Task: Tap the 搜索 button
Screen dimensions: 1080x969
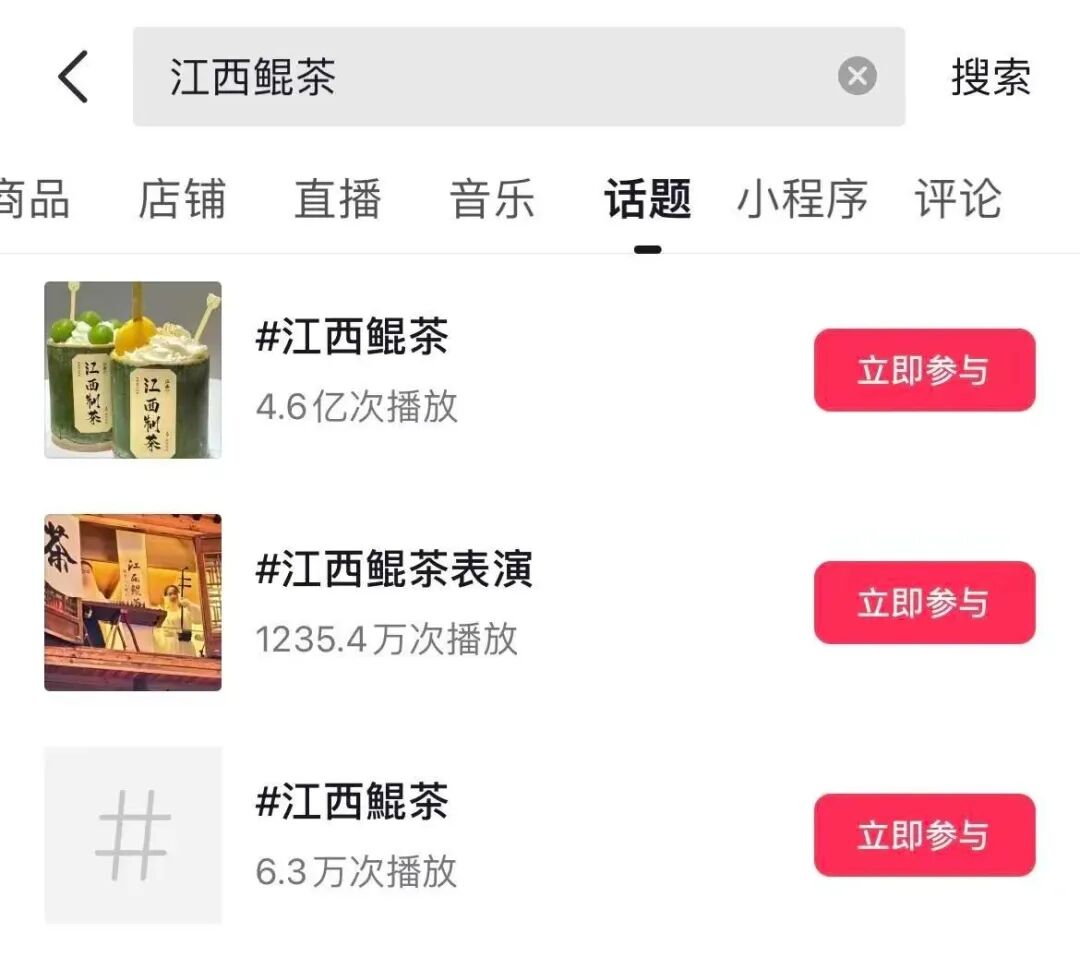Action: [x=990, y=77]
